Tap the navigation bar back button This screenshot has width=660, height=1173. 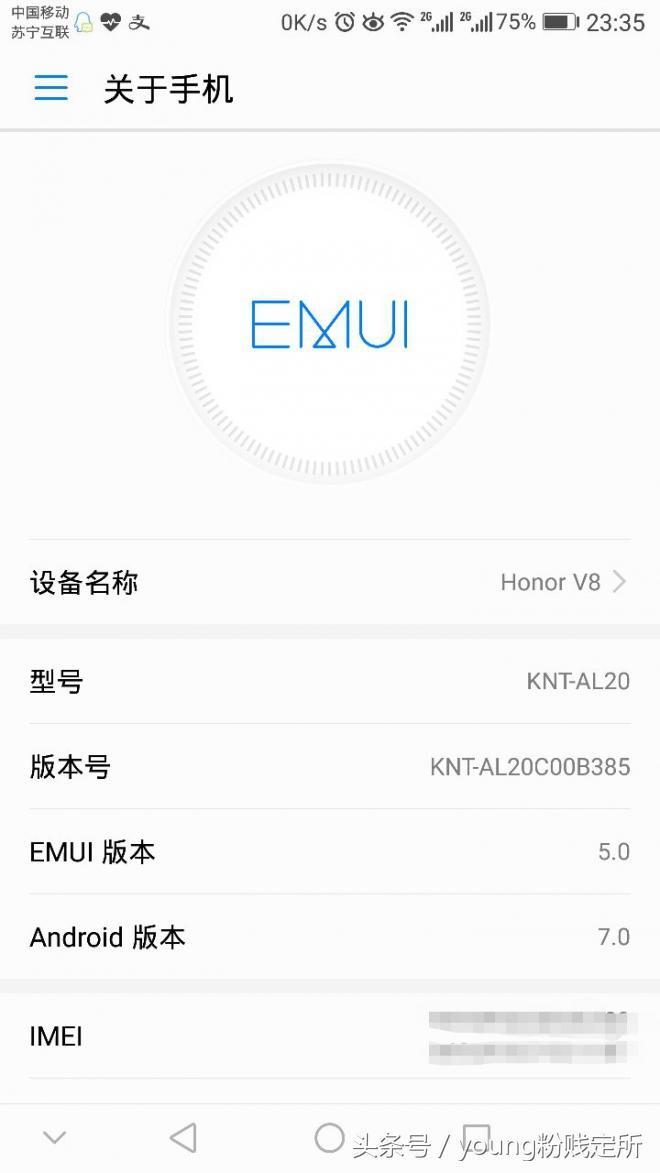pos(183,1137)
